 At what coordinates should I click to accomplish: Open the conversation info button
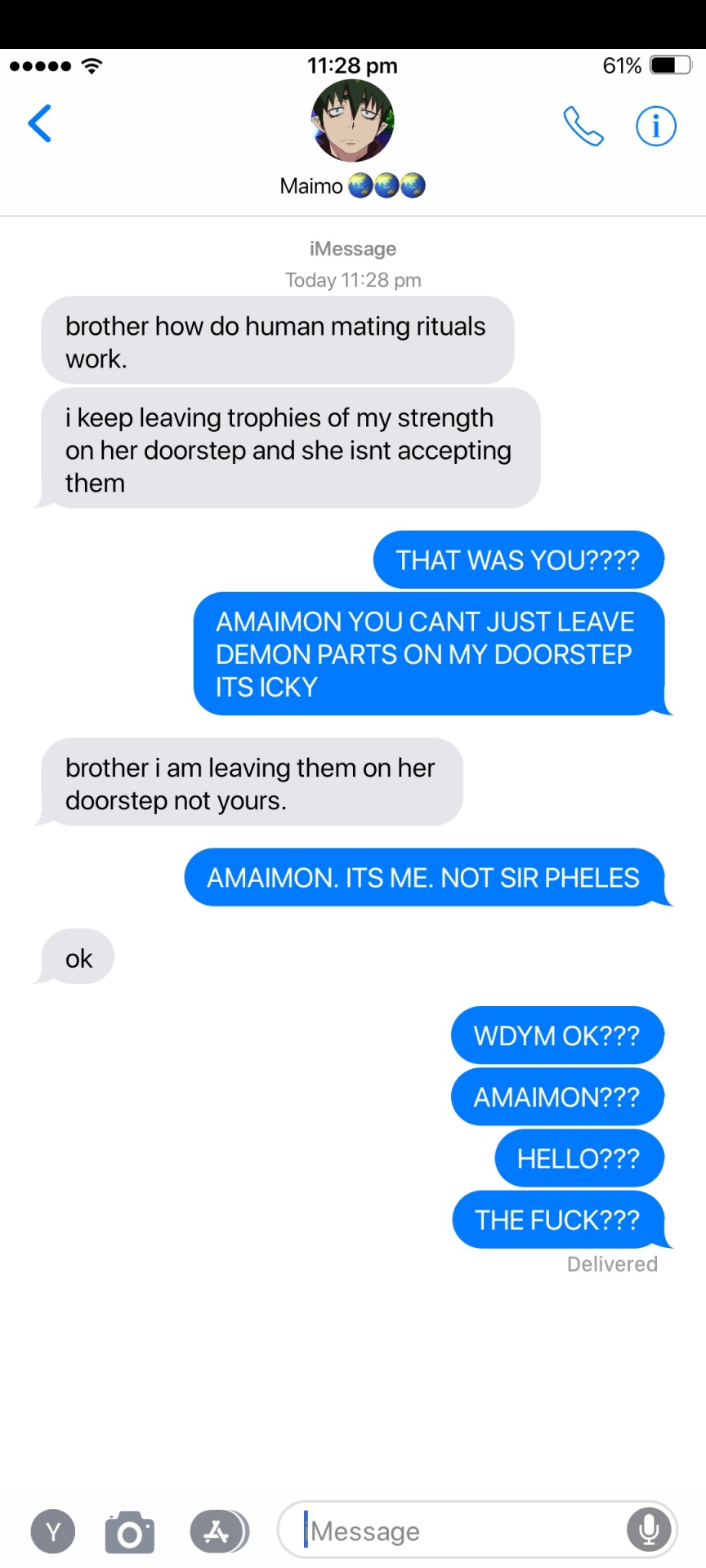655,126
